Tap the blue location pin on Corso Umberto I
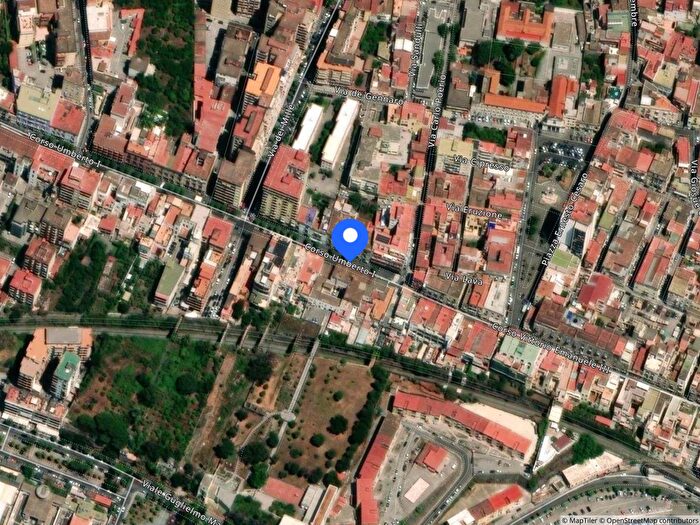Viewport: 700px width, 525px height. coord(350,238)
